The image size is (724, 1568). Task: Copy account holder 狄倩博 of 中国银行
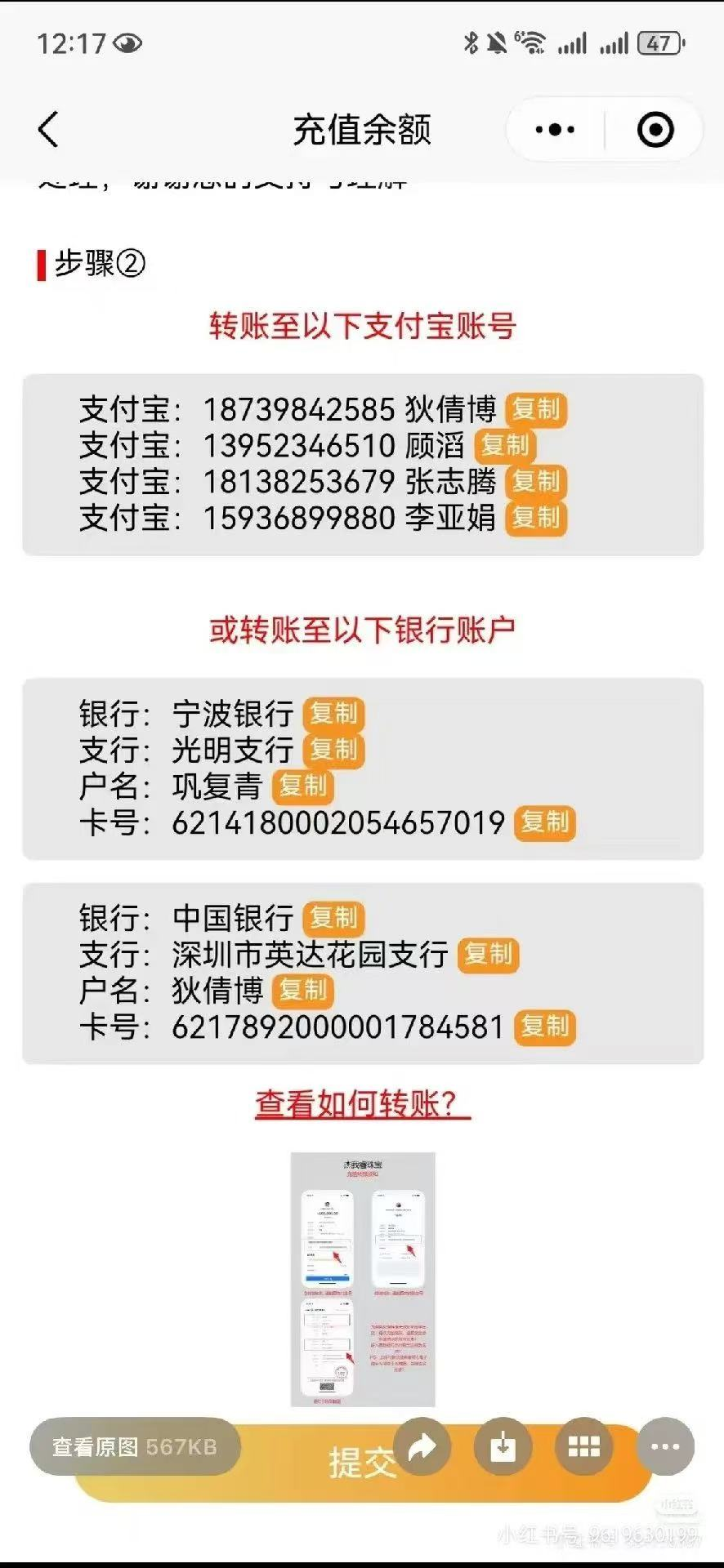pos(303,991)
